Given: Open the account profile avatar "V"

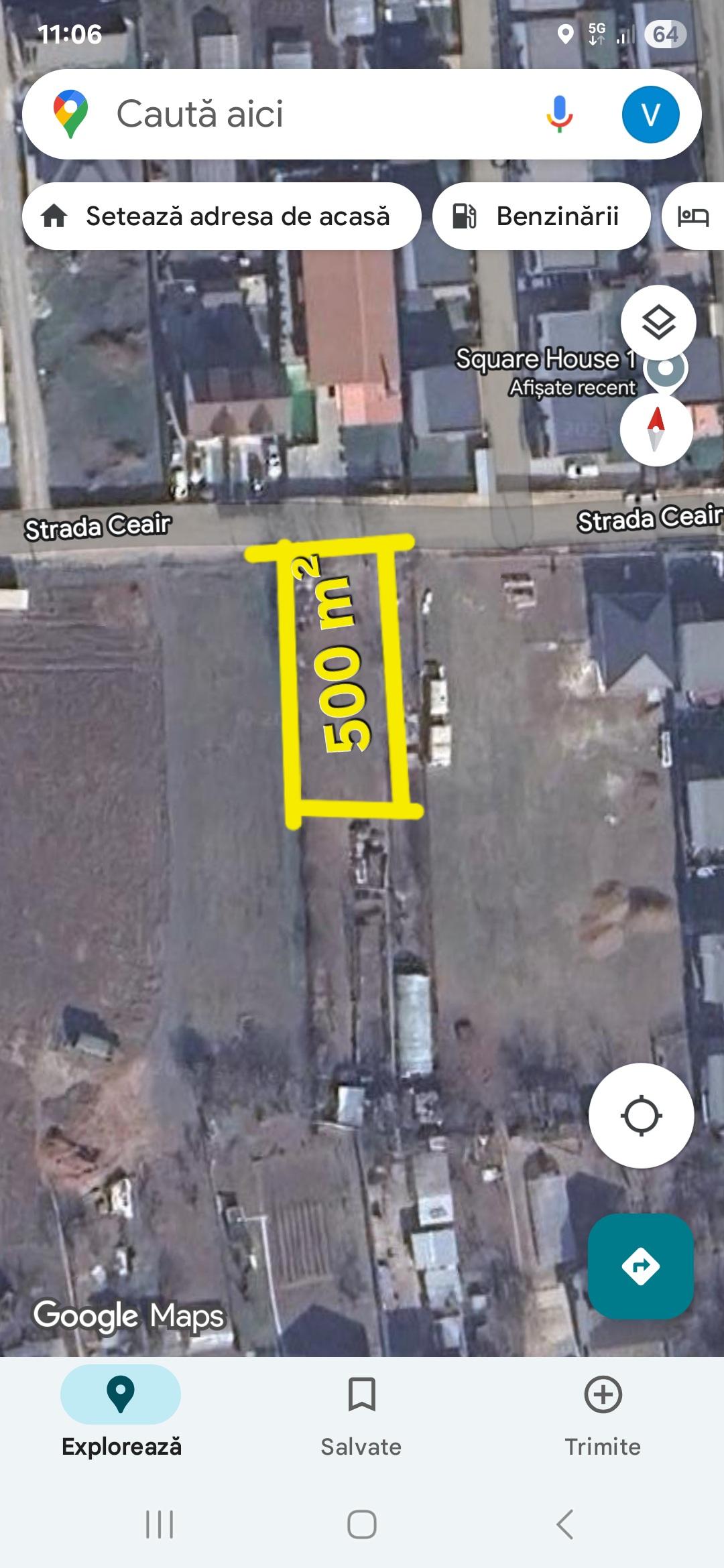Looking at the screenshot, I should coord(650,114).
